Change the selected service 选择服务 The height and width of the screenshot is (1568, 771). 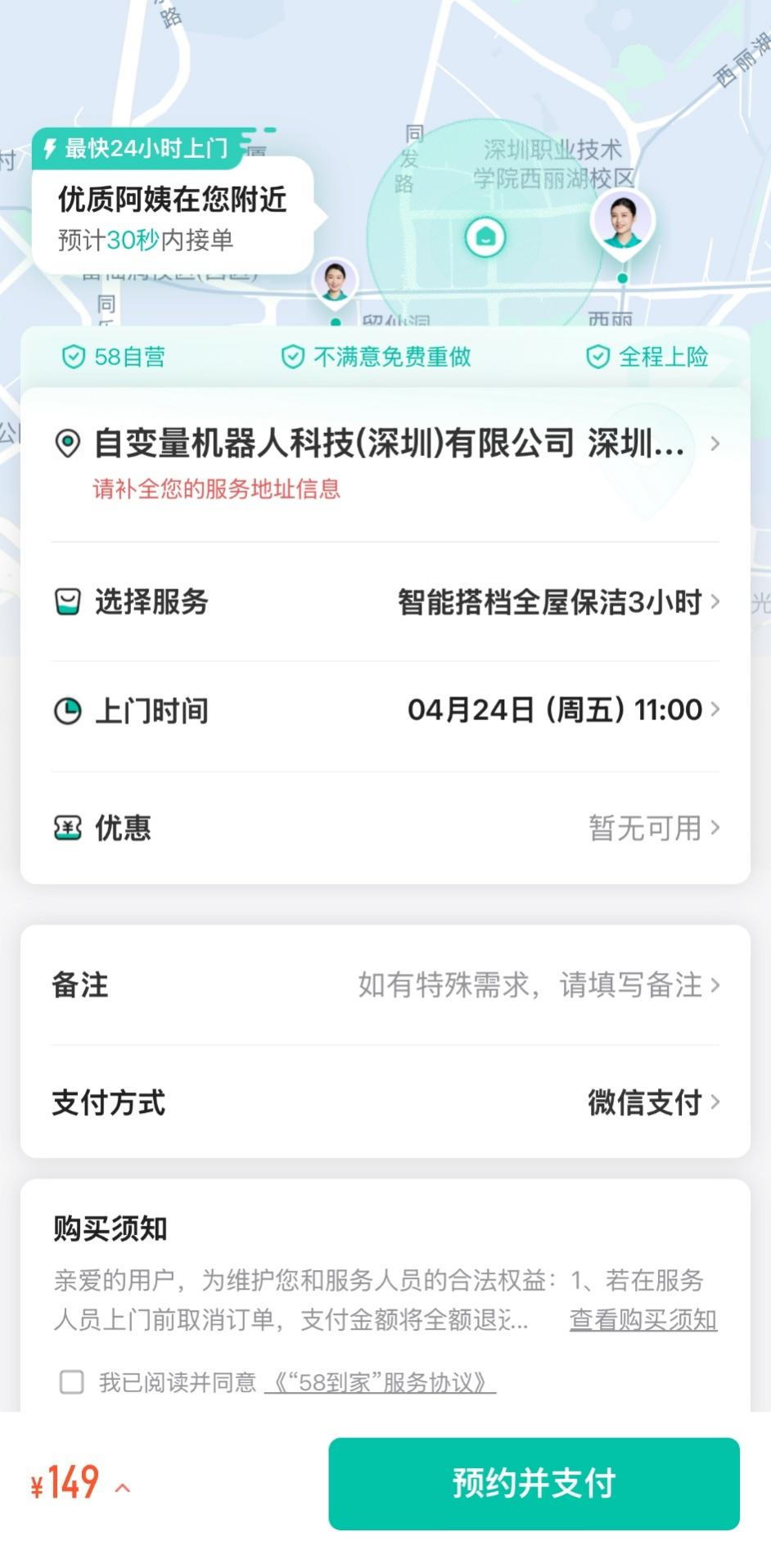(385, 602)
